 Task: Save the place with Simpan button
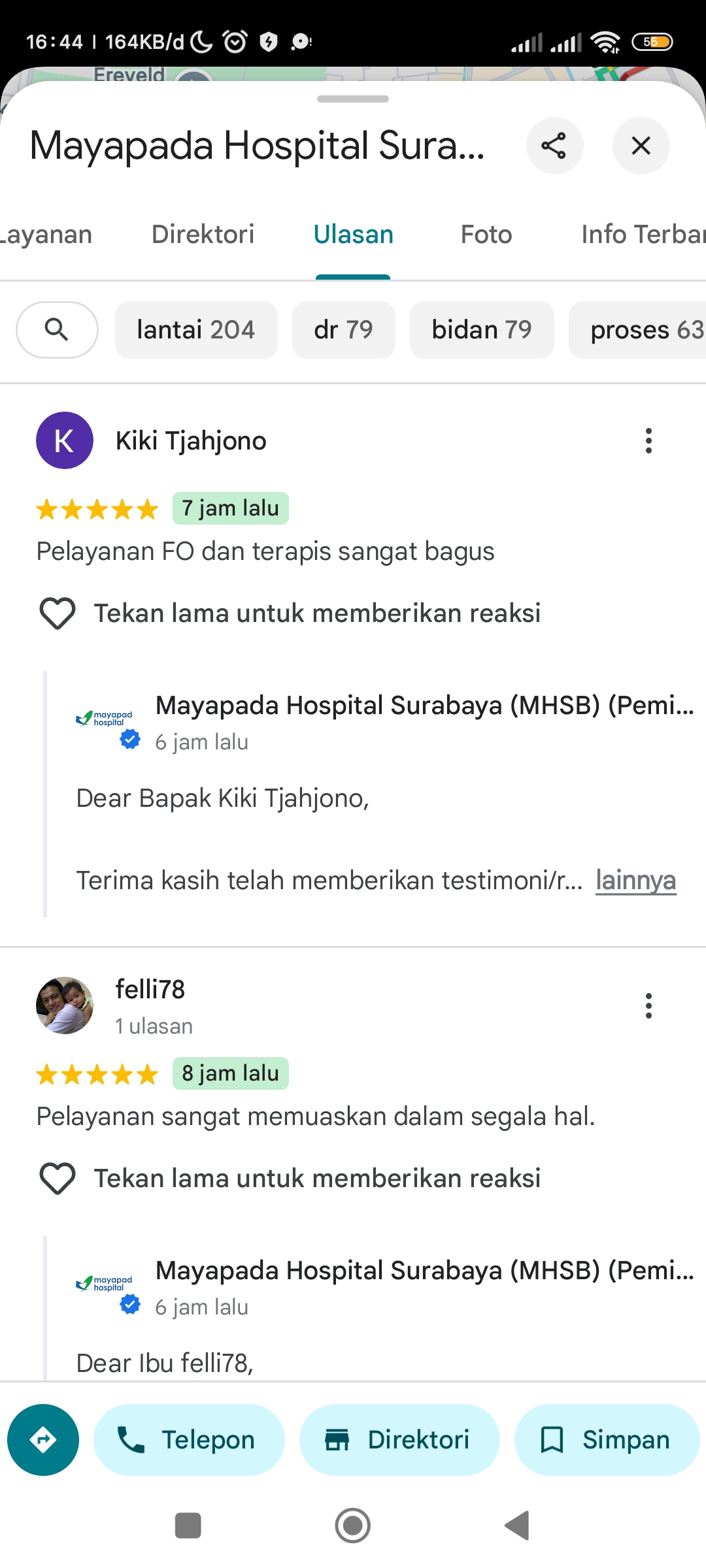tap(607, 1440)
